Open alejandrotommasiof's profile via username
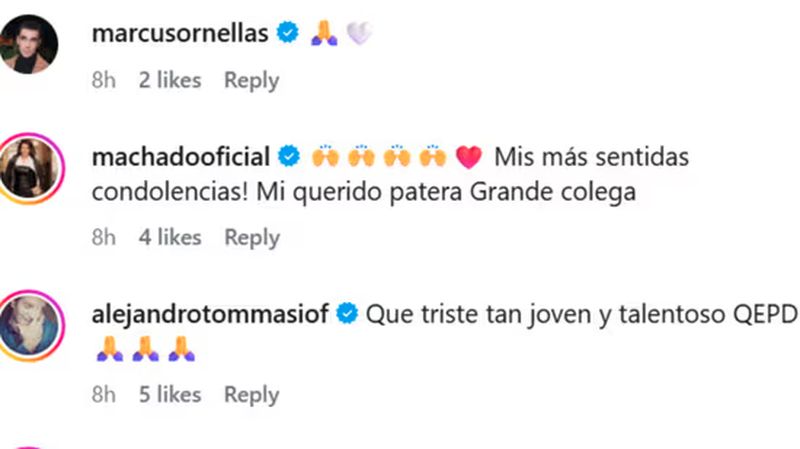The height and width of the screenshot is (449, 800). tap(211, 315)
